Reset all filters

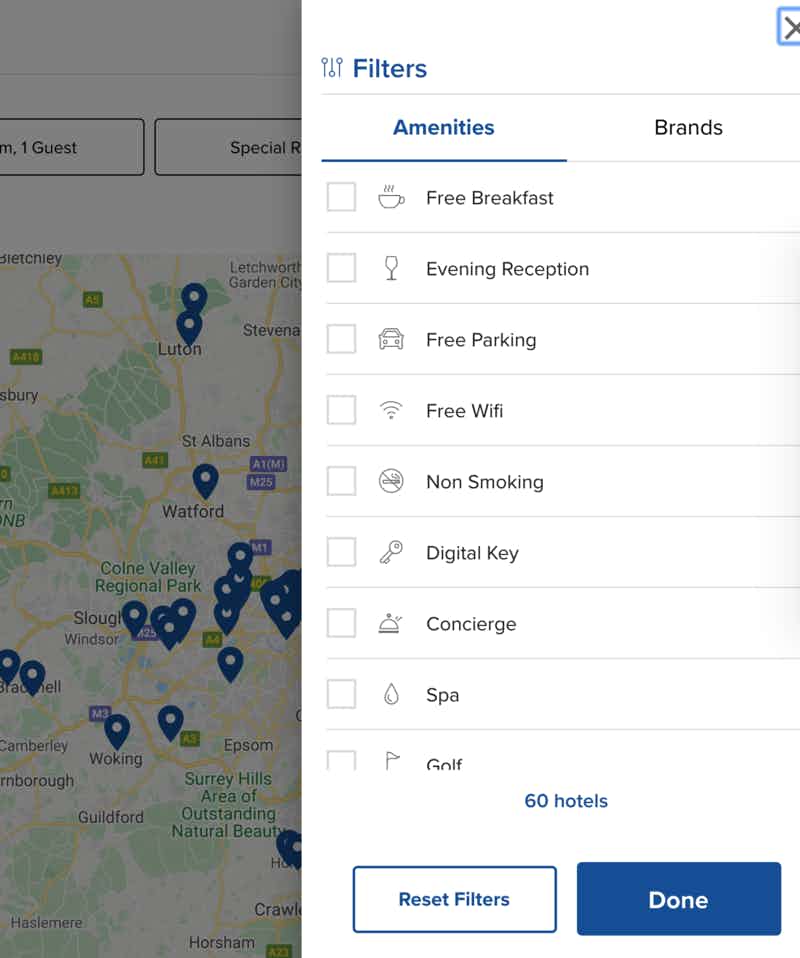coord(454,899)
